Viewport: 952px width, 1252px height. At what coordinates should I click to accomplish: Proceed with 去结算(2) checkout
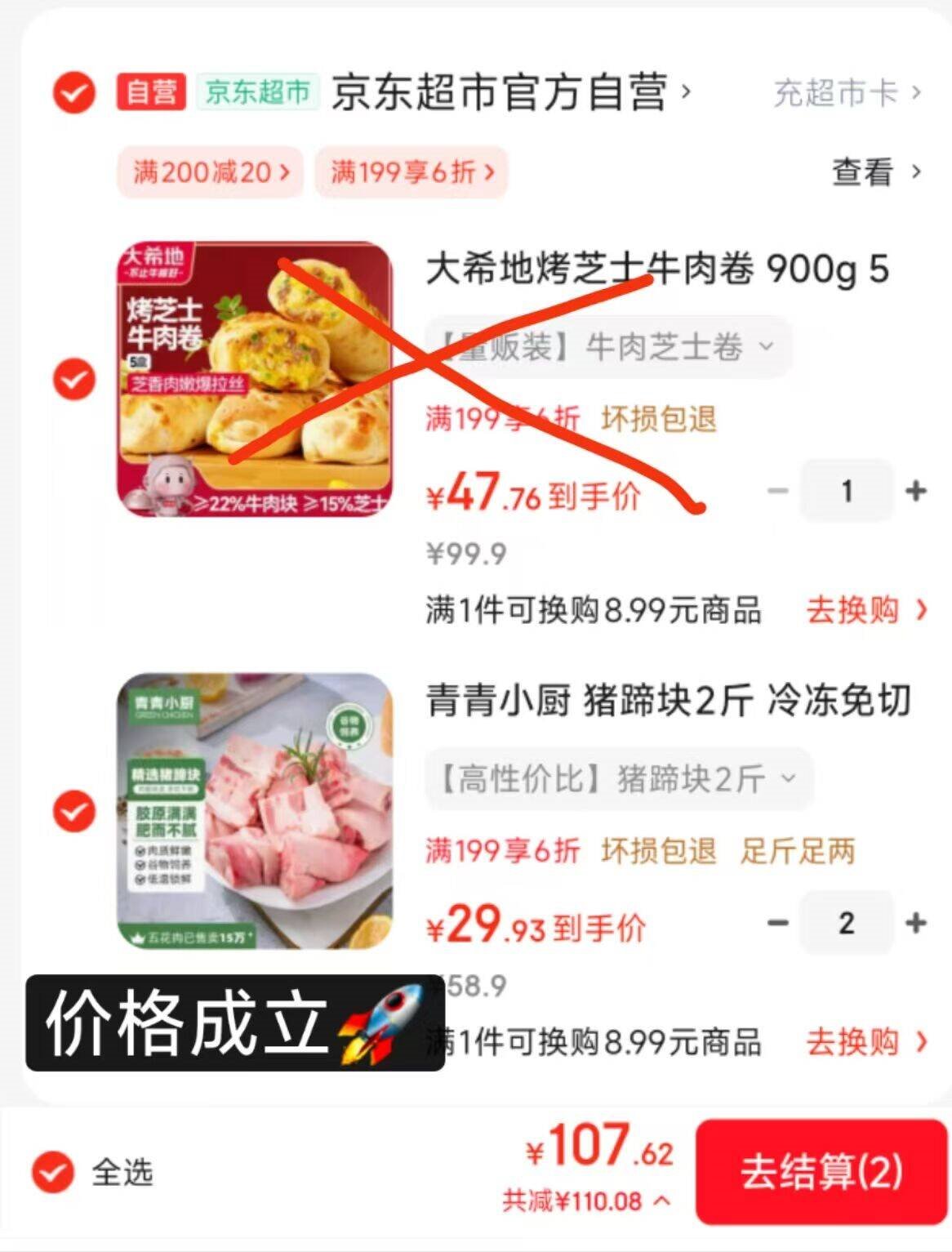pyautogui.click(x=821, y=1172)
